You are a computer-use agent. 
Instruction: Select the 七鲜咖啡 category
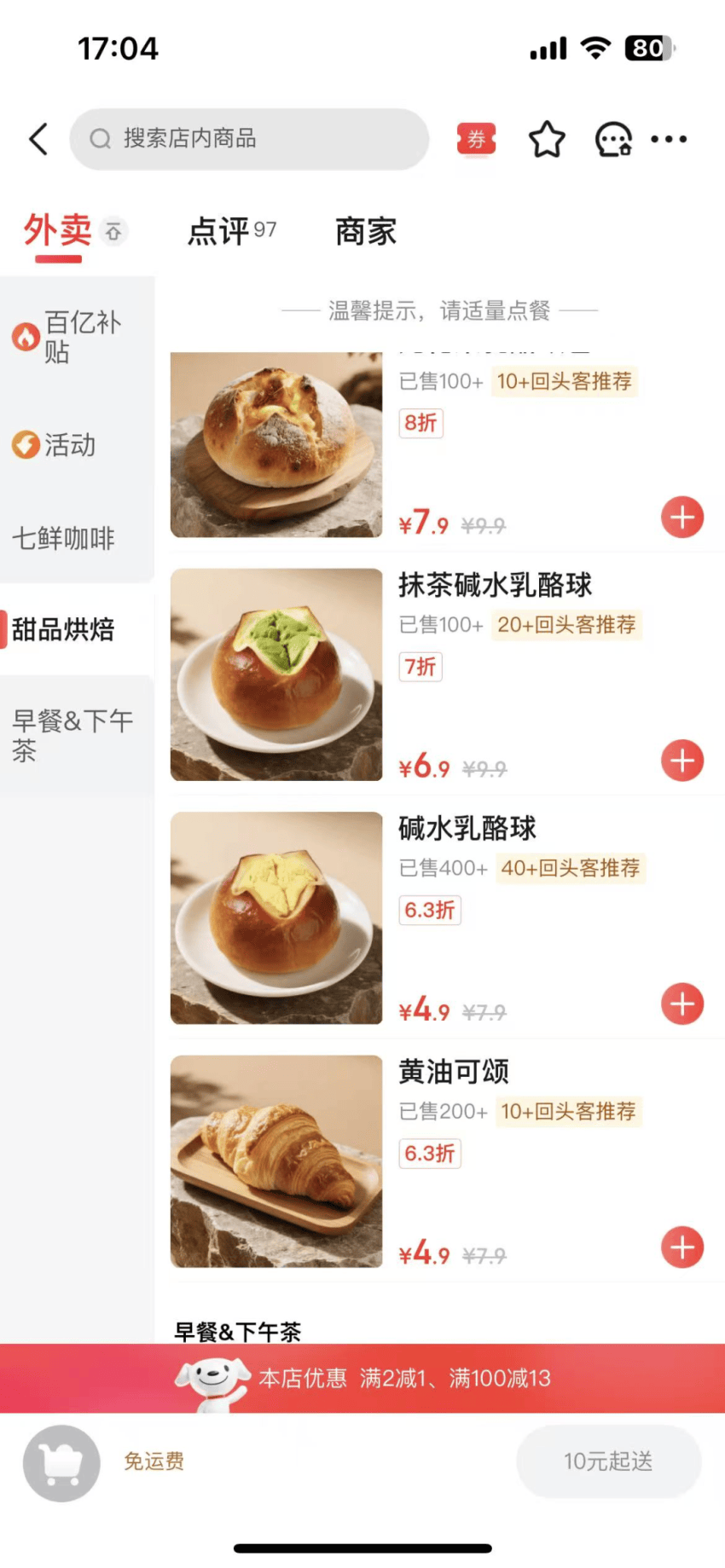click(x=64, y=538)
